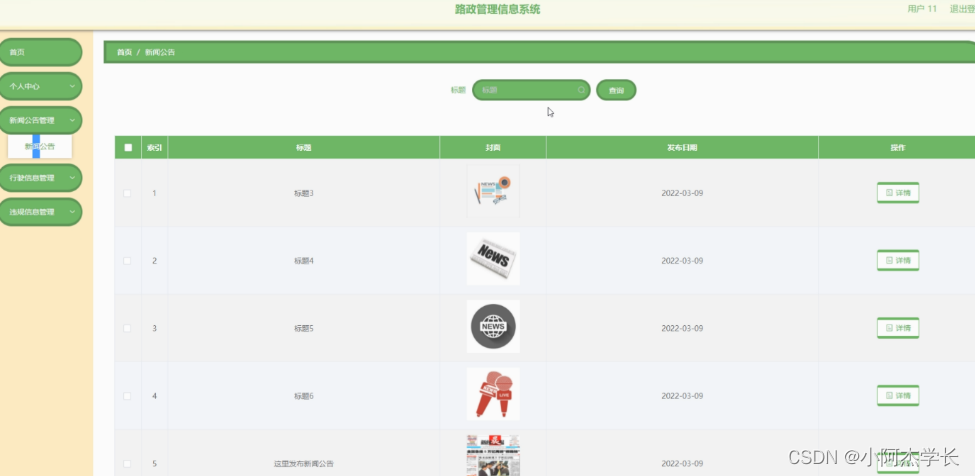View 详情 of 标题5
This screenshot has width=975, height=476.
pyautogui.click(x=897, y=328)
